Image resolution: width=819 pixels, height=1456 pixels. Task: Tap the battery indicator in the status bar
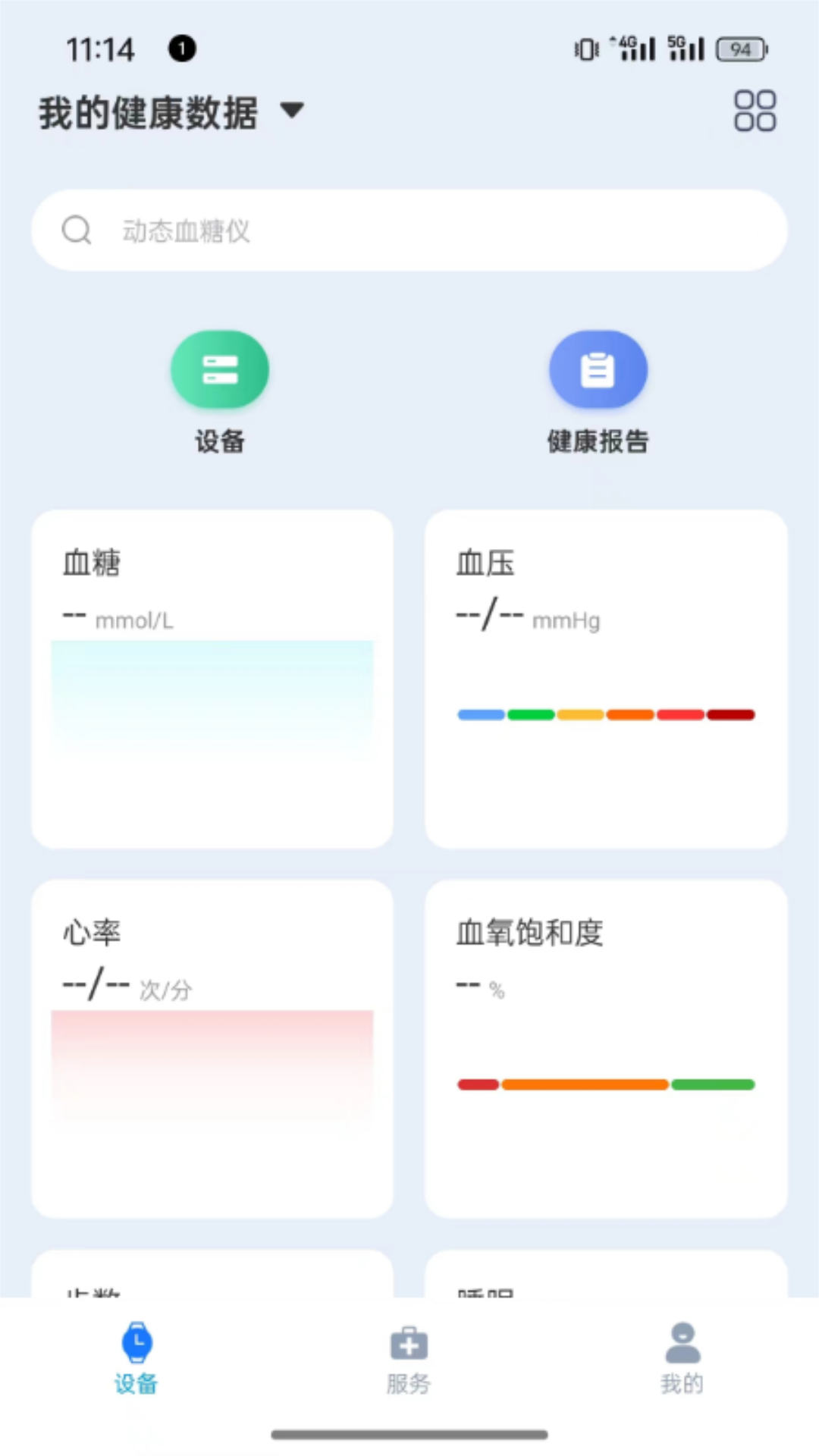click(741, 49)
